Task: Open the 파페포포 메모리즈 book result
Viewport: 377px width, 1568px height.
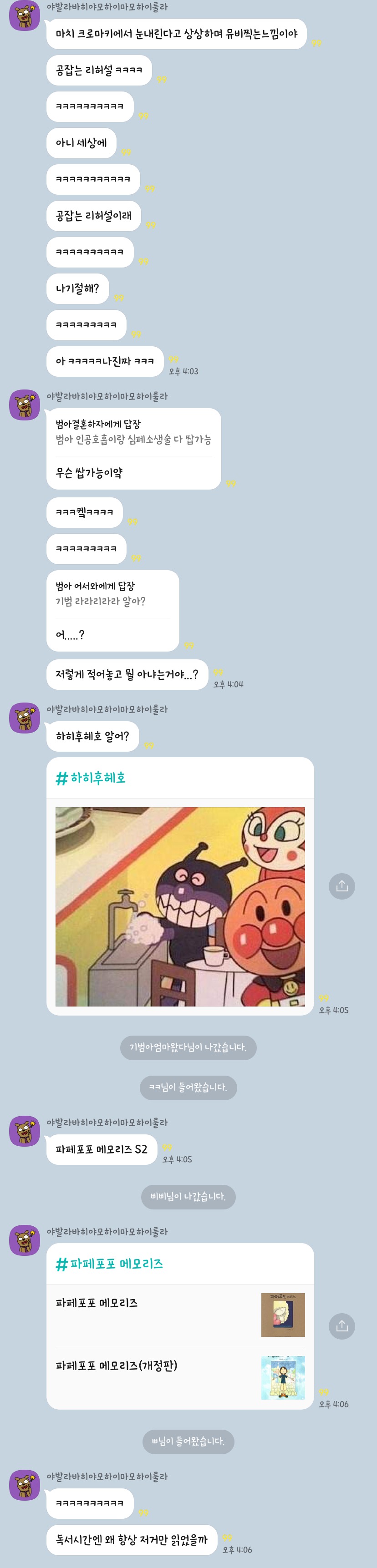Action: click(x=180, y=1315)
